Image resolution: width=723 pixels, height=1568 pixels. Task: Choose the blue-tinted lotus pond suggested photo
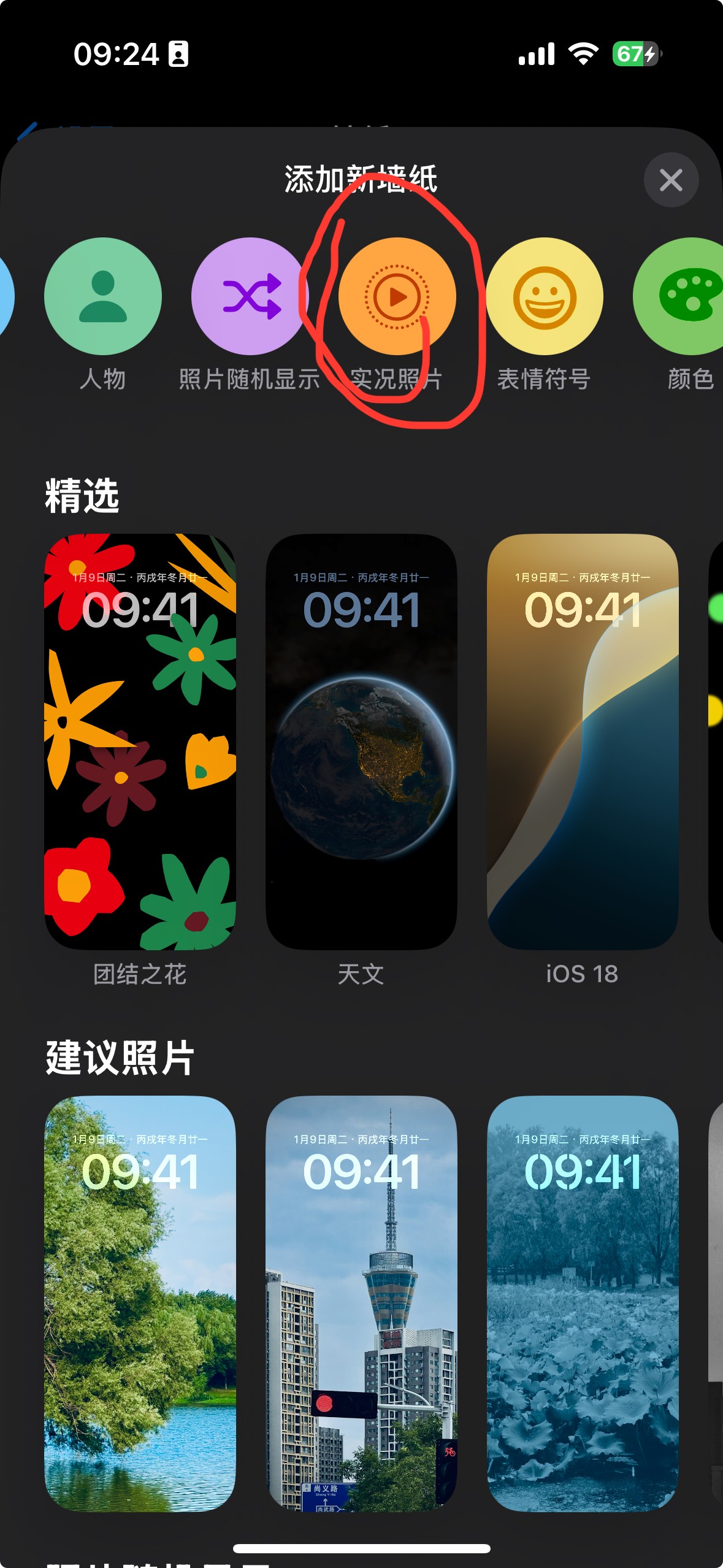(x=583, y=1303)
